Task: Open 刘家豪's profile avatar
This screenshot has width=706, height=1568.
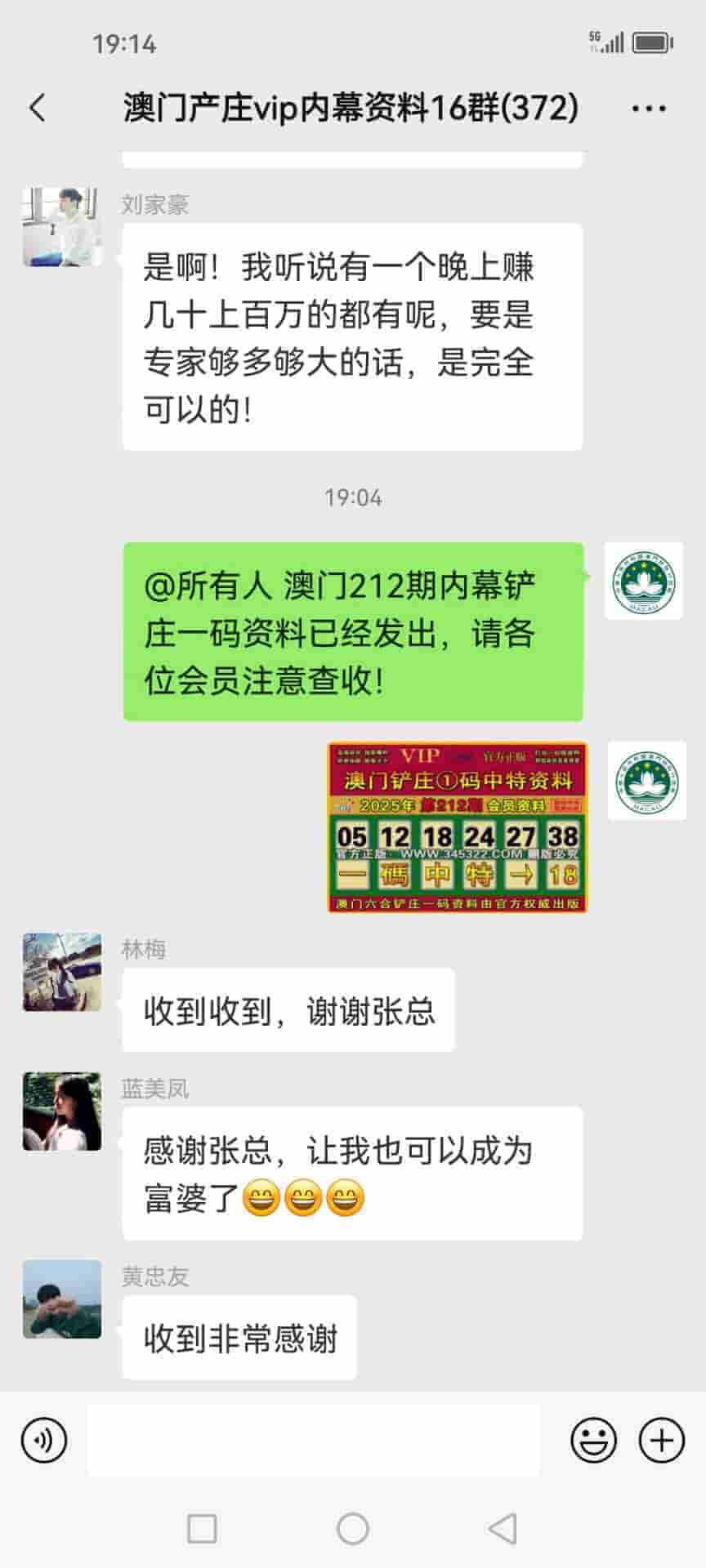Action: (x=61, y=227)
